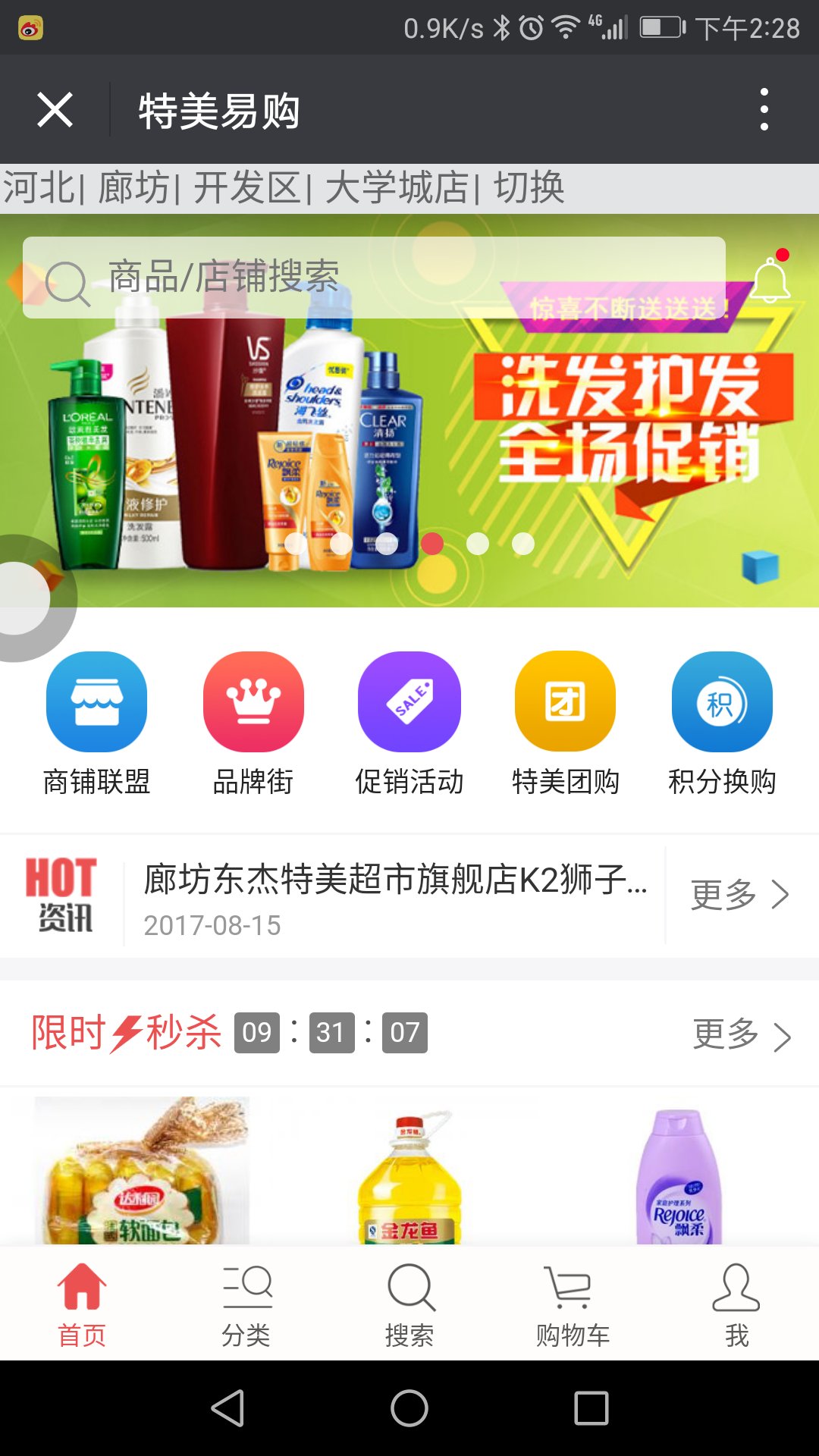This screenshot has width=819, height=1456.
Task: Close the 特美易购 page
Action: coord(55,110)
